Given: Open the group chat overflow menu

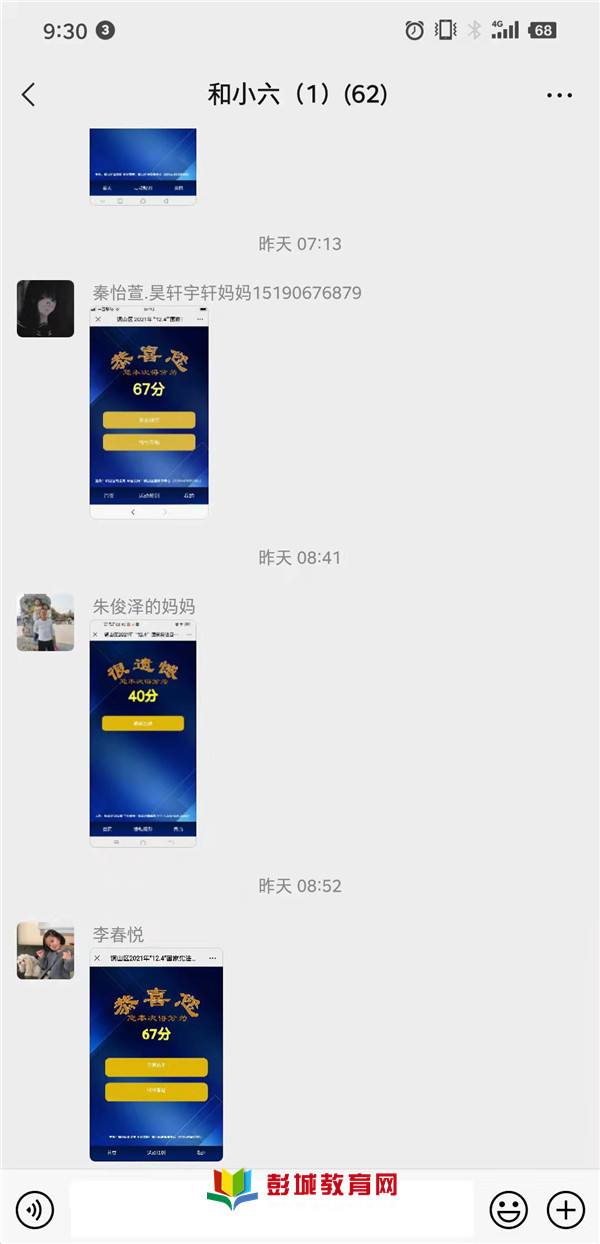Looking at the screenshot, I should click(x=559, y=96).
